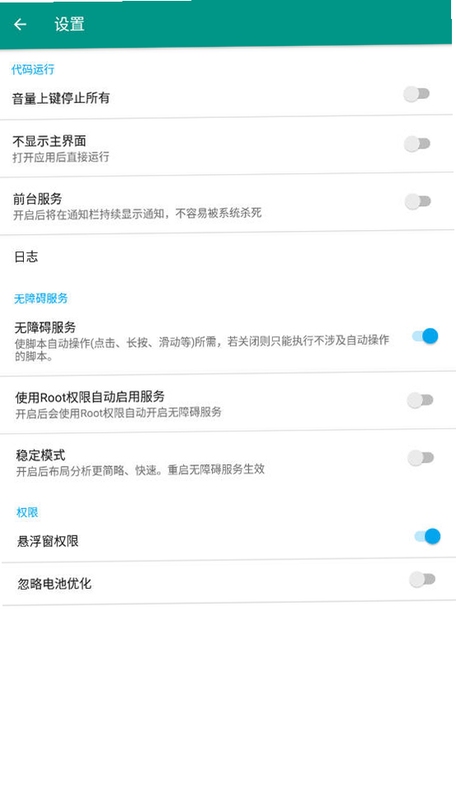Disable the 无障碍服务 switch

425,336
